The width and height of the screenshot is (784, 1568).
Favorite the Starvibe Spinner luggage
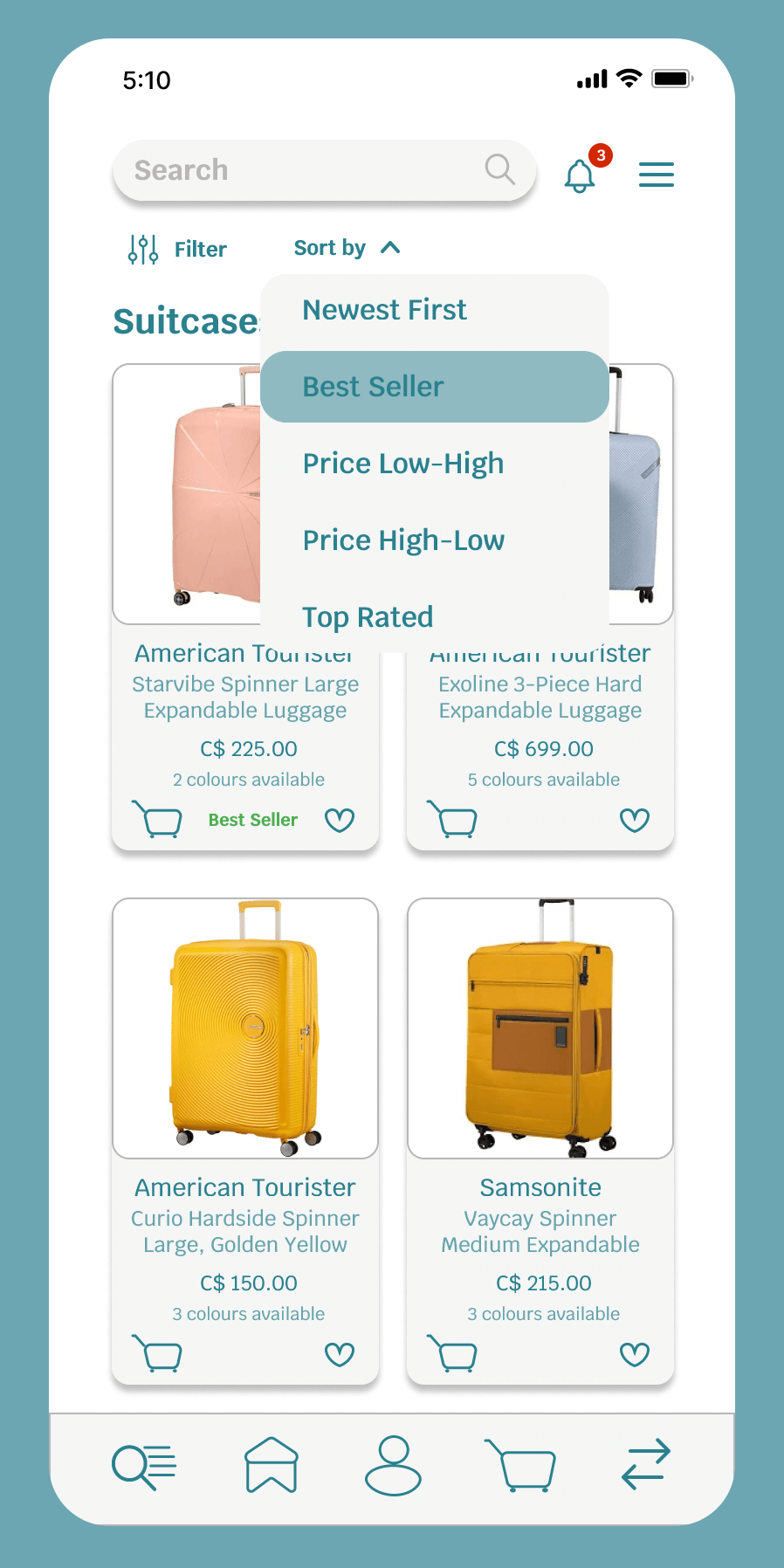point(340,820)
